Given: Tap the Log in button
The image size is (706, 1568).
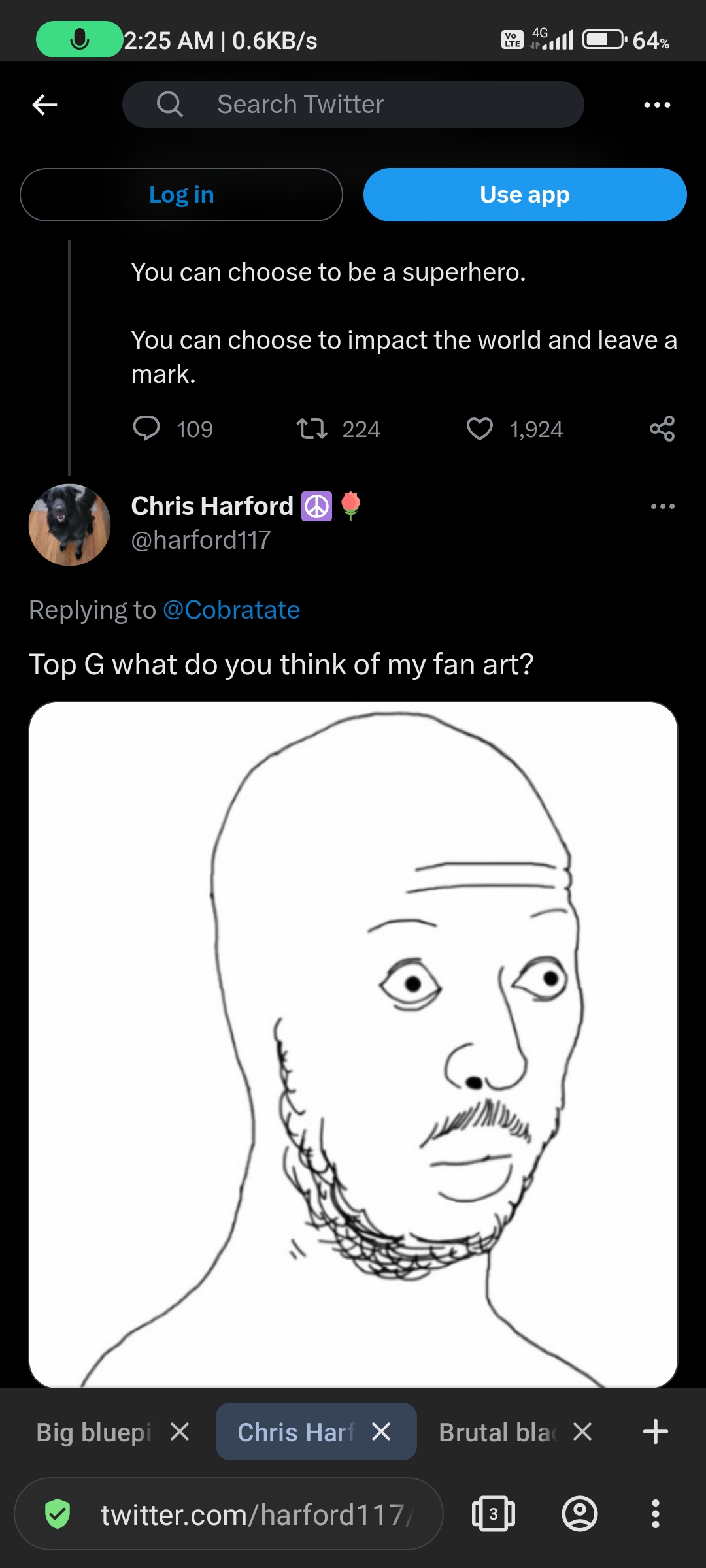Looking at the screenshot, I should tap(181, 195).
